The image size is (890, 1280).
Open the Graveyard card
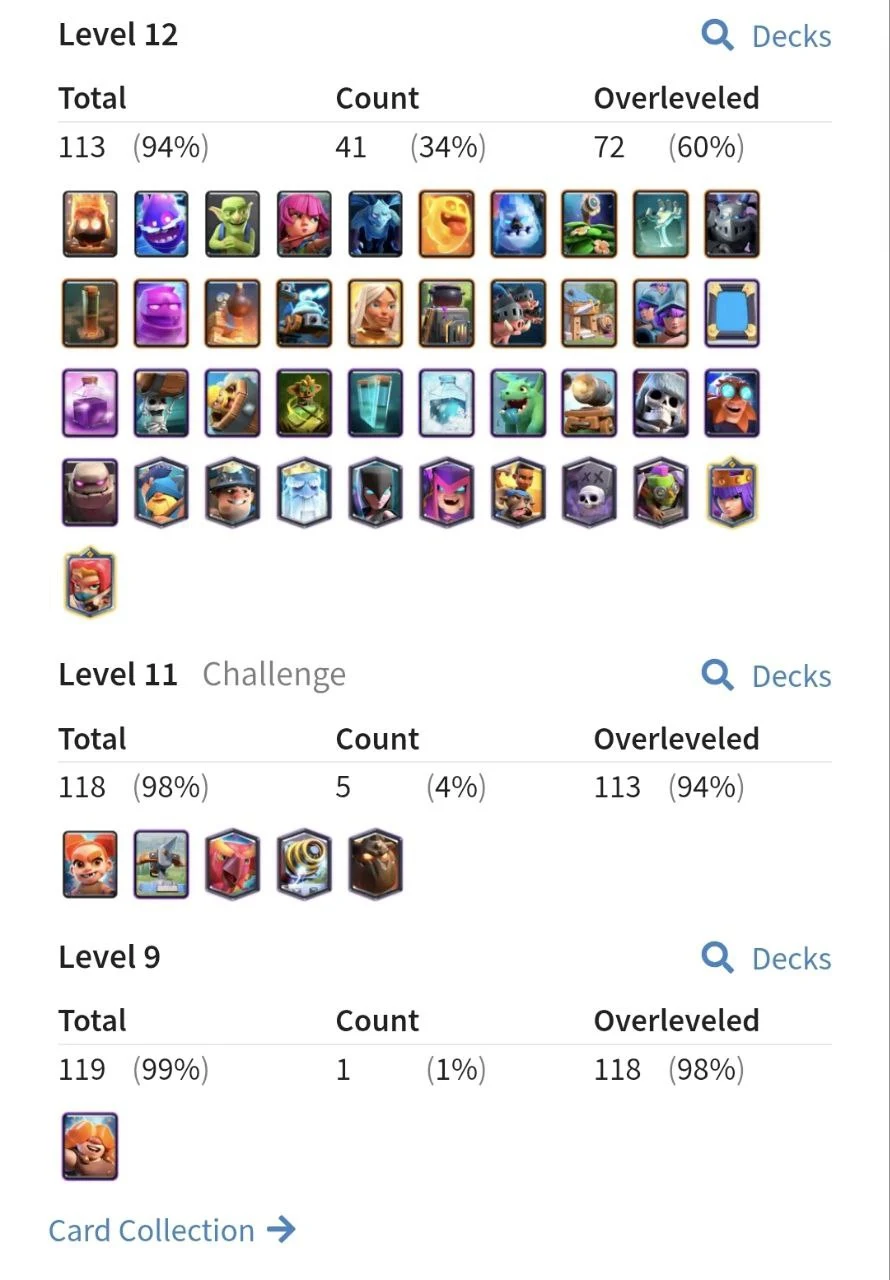pos(589,492)
